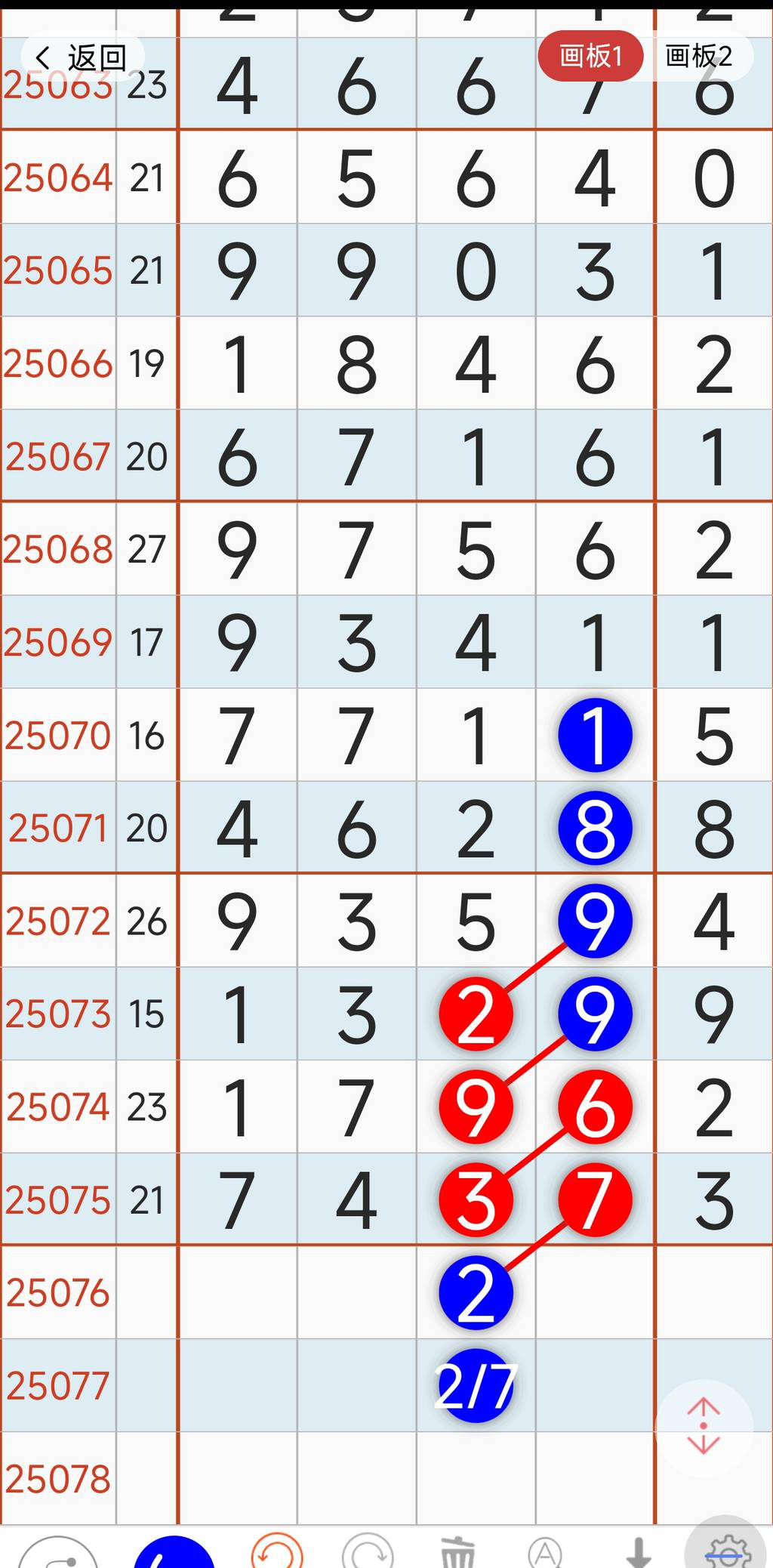Switch to 画板1 tab
Viewport: 773px width, 1568px height.
click(590, 56)
